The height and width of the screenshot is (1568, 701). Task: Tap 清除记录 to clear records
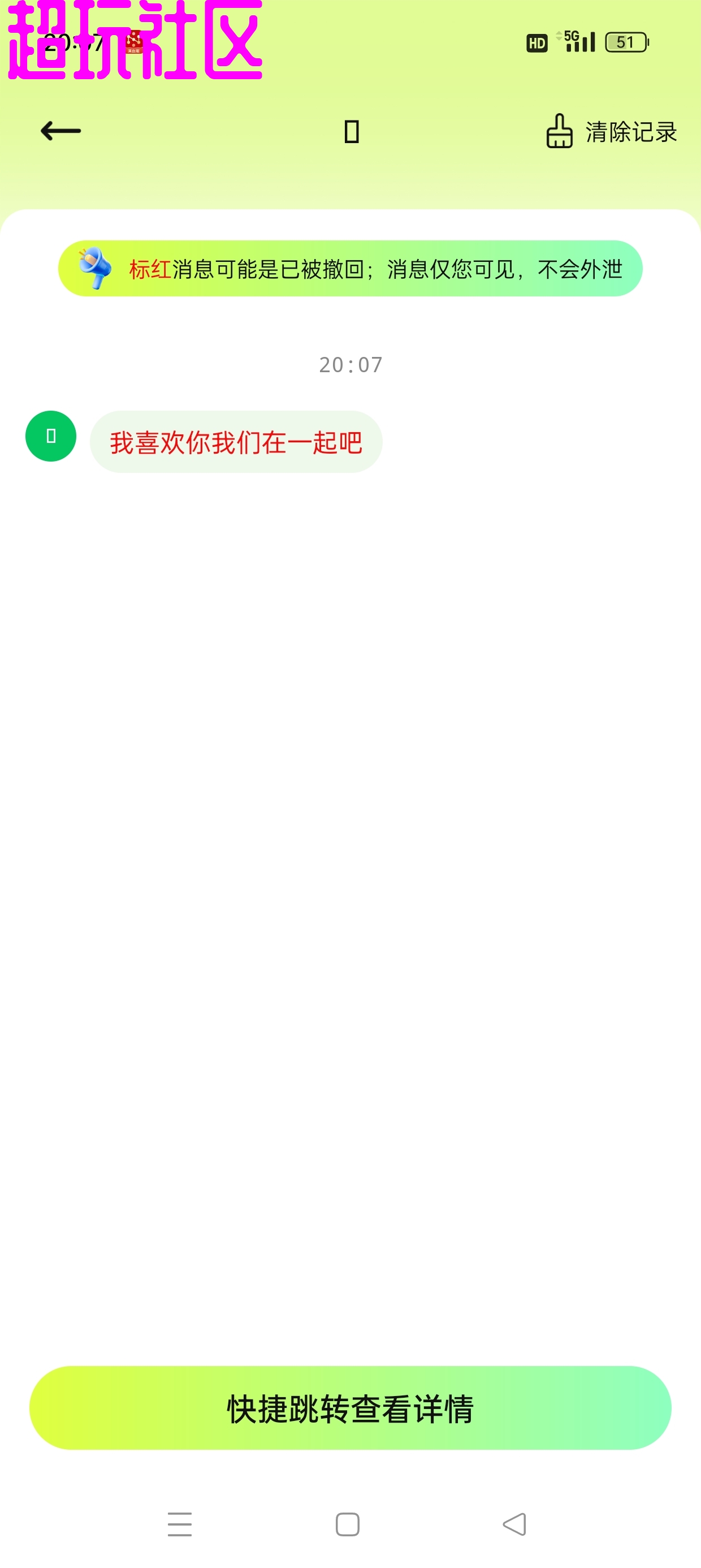click(611, 131)
